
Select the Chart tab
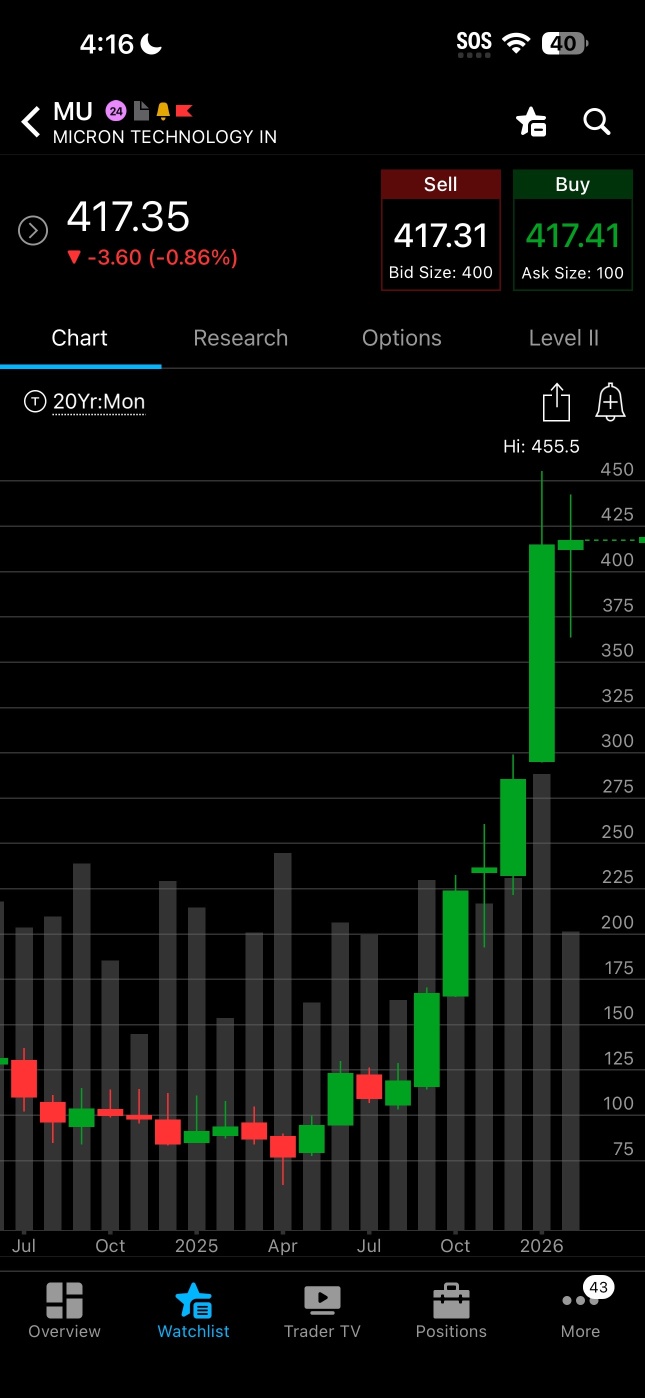click(80, 338)
